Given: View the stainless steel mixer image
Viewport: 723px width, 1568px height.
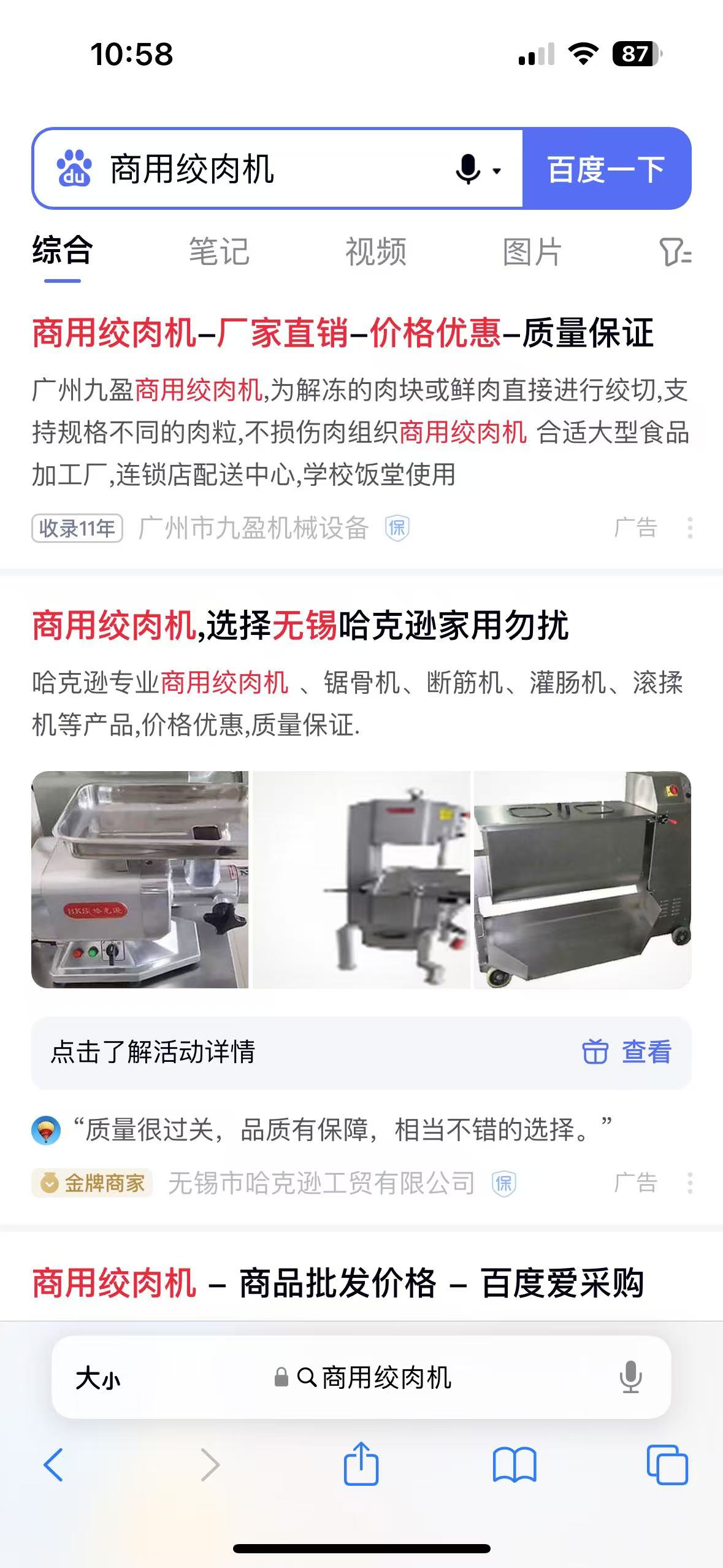Looking at the screenshot, I should point(583,880).
